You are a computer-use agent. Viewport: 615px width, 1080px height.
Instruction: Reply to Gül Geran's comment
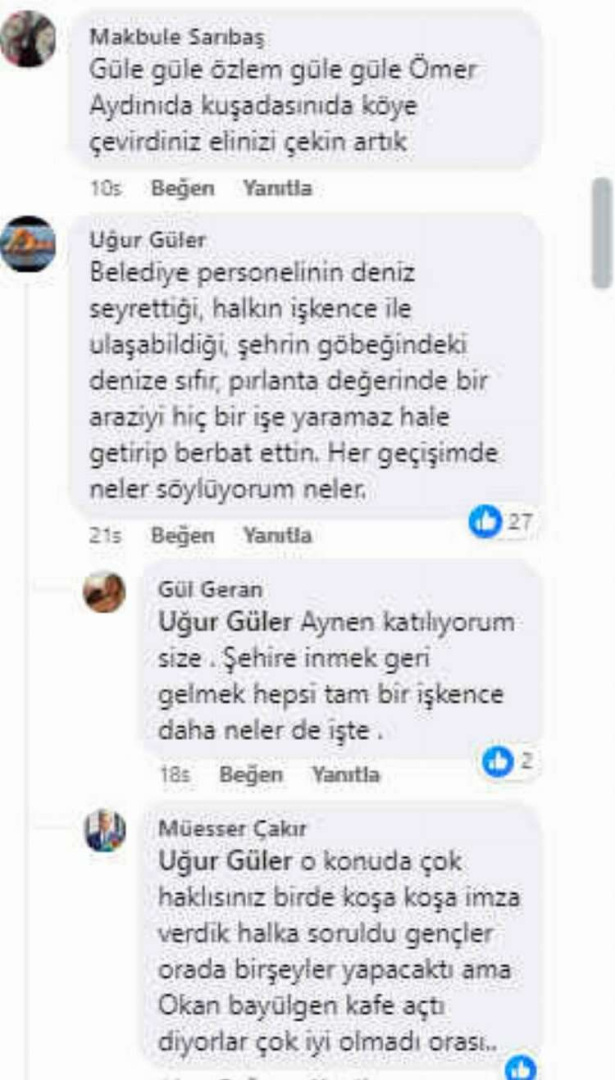coord(345,774)
